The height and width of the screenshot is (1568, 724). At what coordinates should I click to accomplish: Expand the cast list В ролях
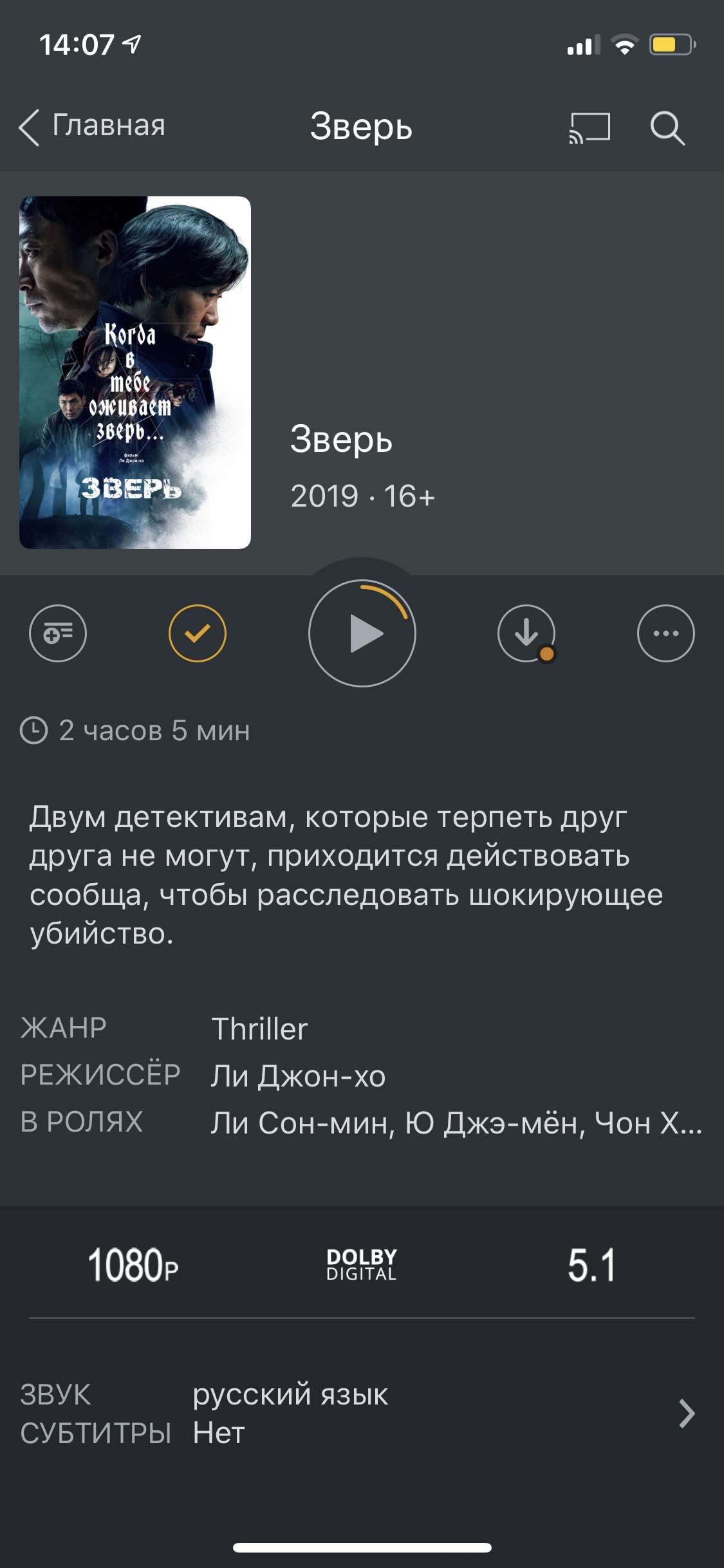click(457, 1123)
